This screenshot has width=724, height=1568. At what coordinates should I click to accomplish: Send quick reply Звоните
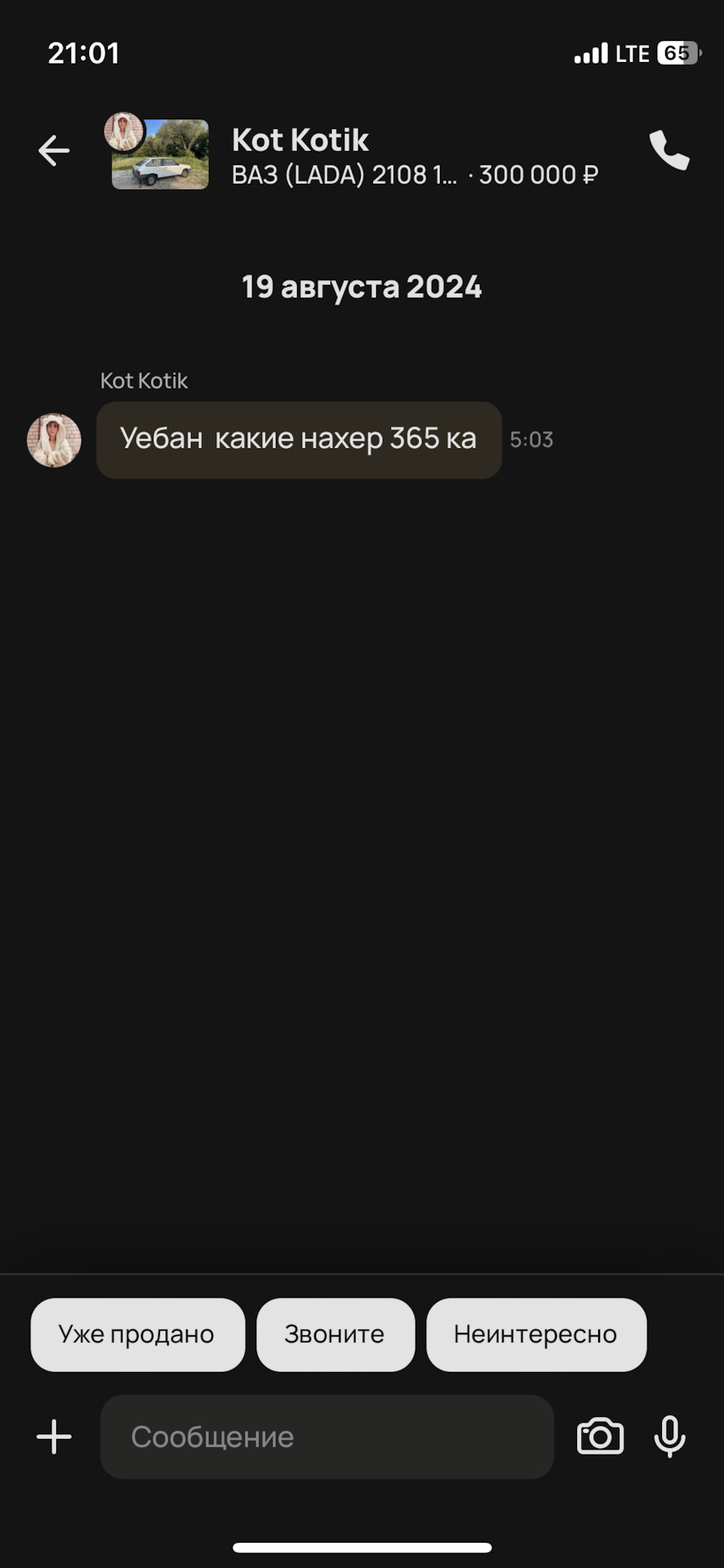pyautogui.click(x=335, y=1334)
